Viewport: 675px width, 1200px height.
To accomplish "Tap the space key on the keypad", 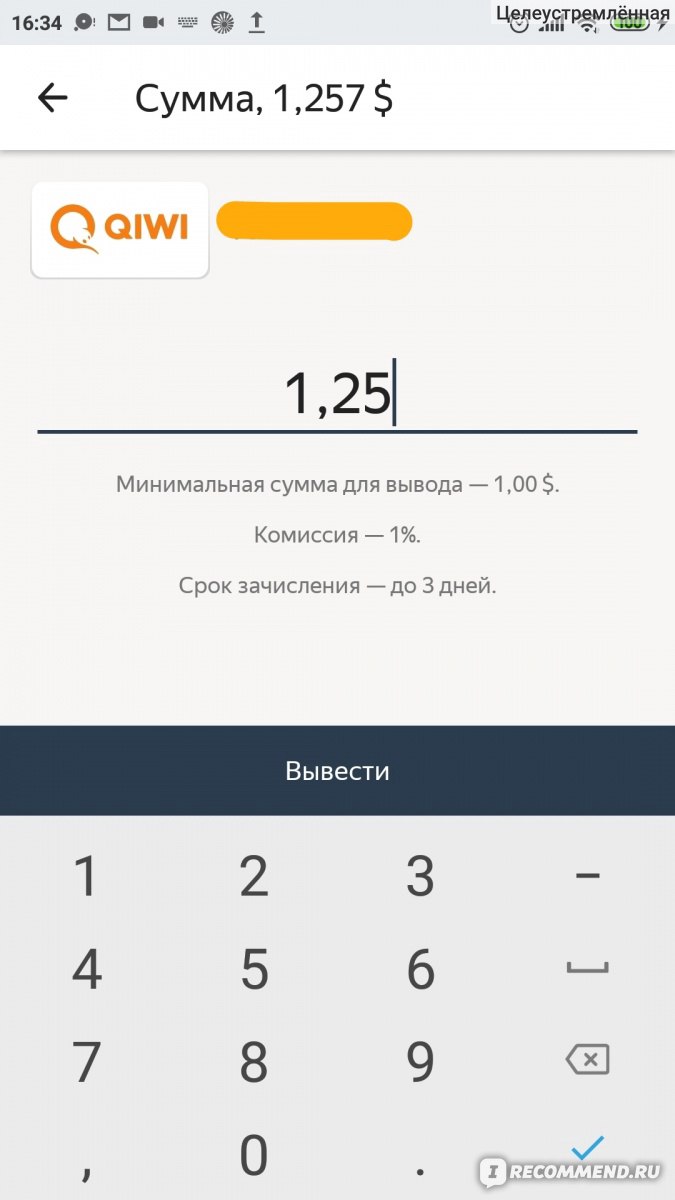I will click(587, 968).
